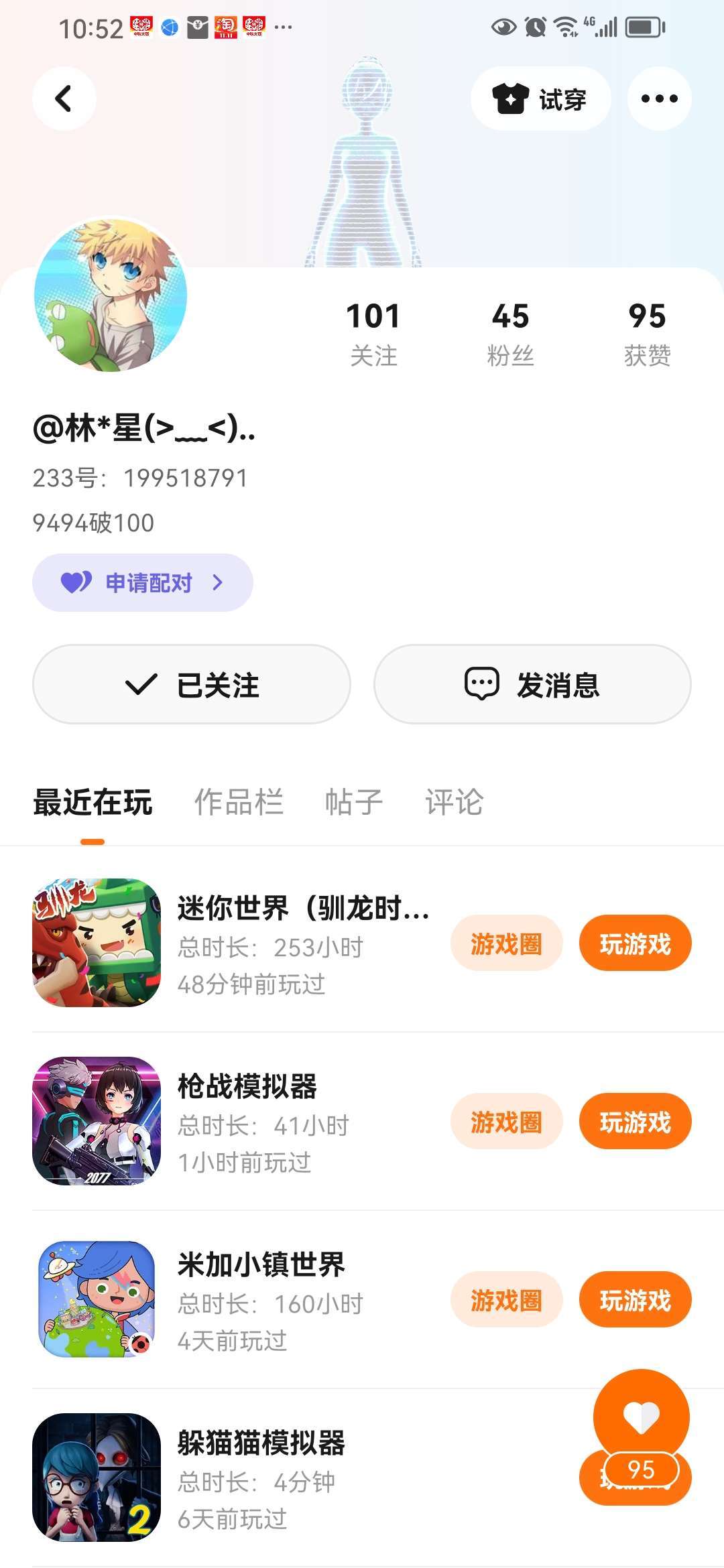724x1568 pixels.
Task: Go back to the previous page
Action: [x=64, y=99]
